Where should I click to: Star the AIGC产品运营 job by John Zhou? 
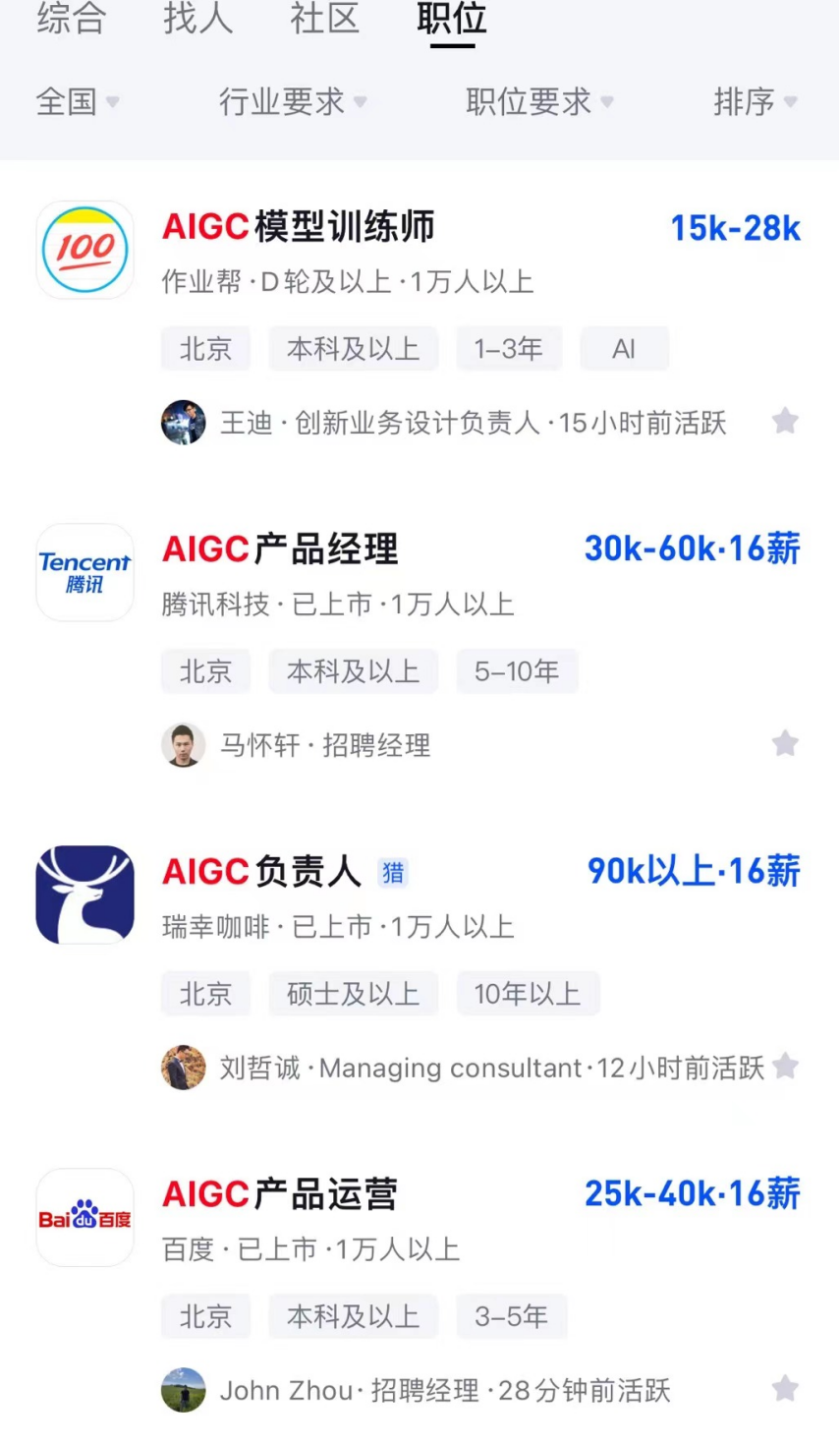tap(785, 1389)
